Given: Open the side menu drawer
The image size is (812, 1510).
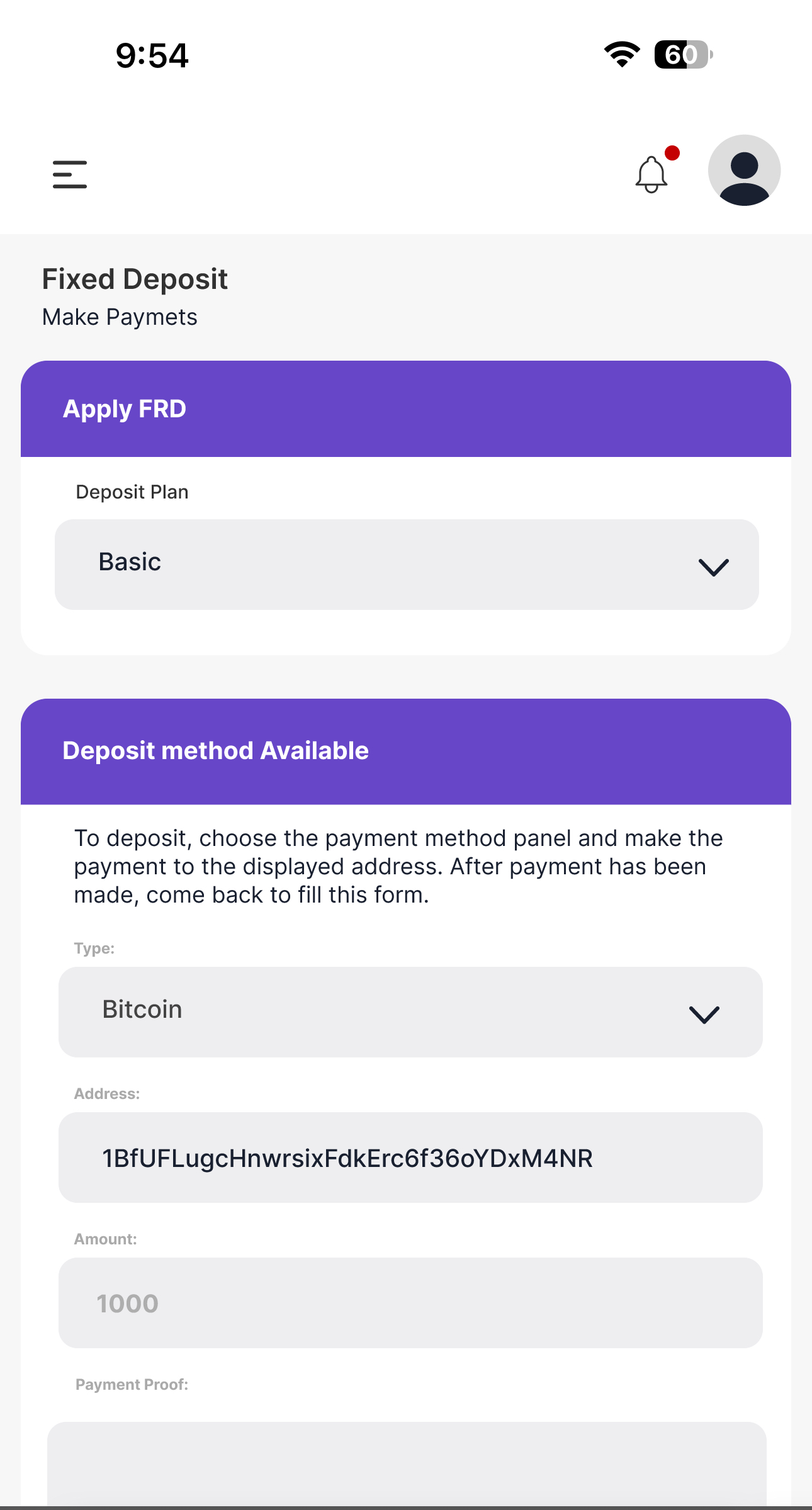Looking at the screenshot, I should pos(70,174).
